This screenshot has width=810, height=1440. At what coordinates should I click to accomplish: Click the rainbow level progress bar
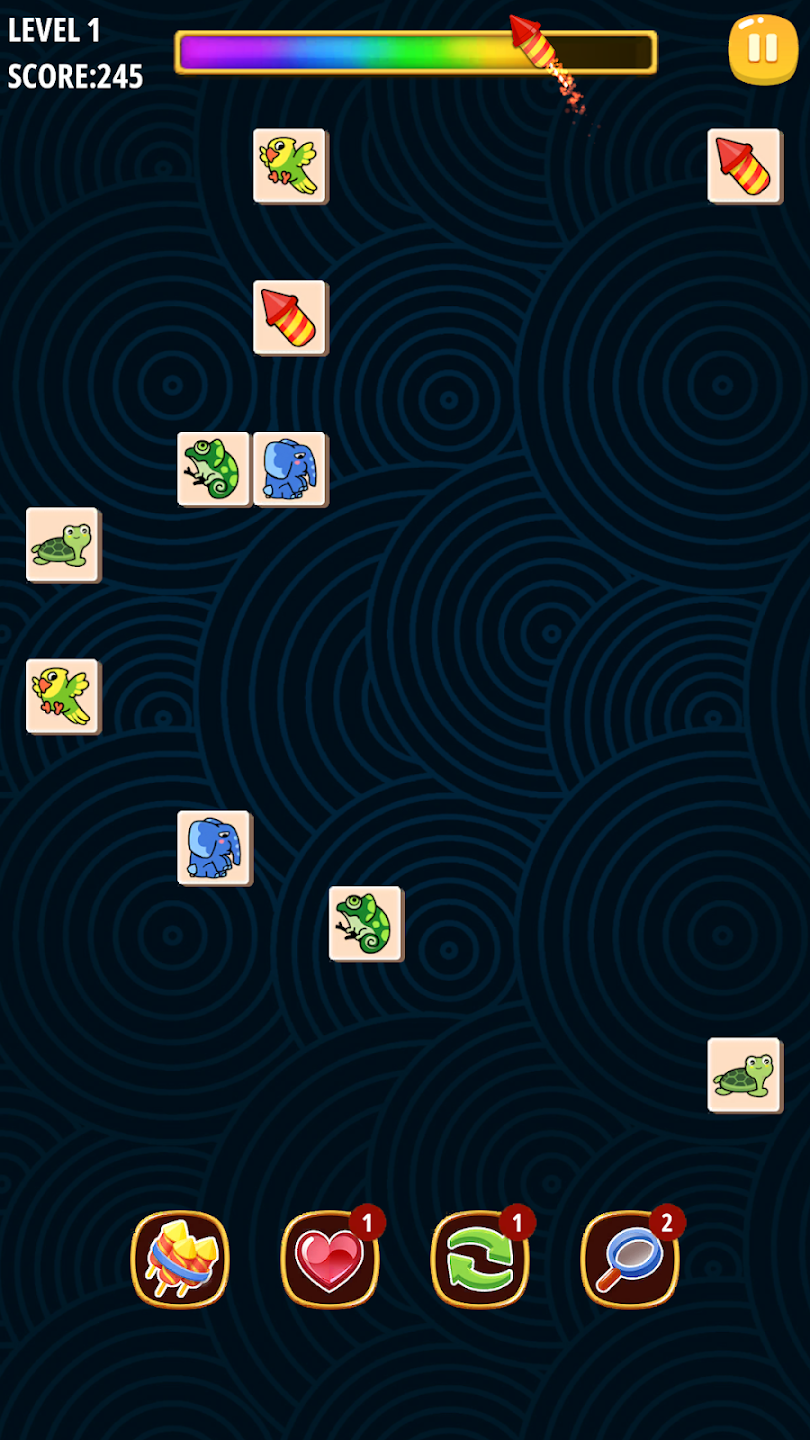(x=415, y=51)
